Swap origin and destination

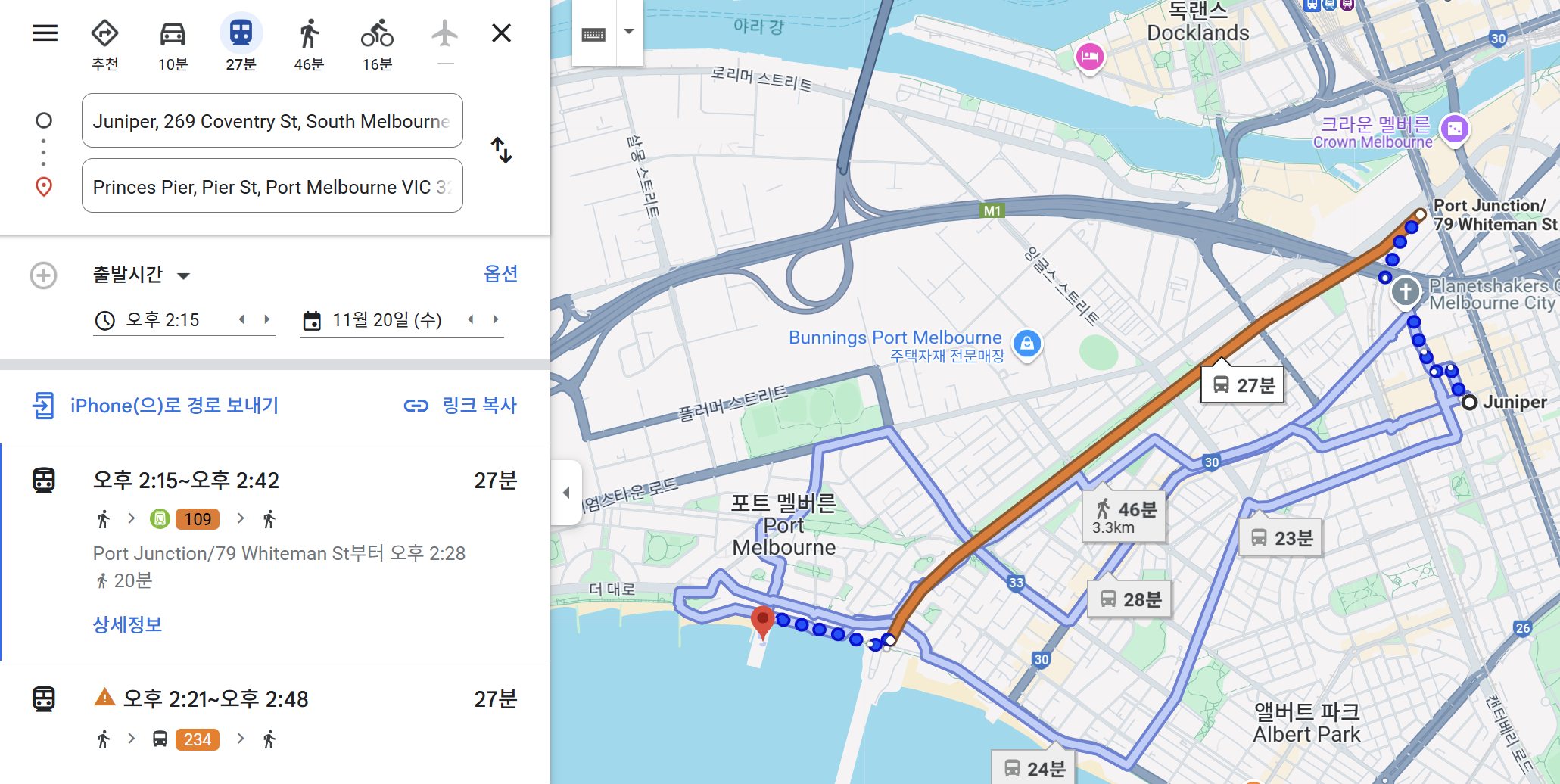point(501,150)
